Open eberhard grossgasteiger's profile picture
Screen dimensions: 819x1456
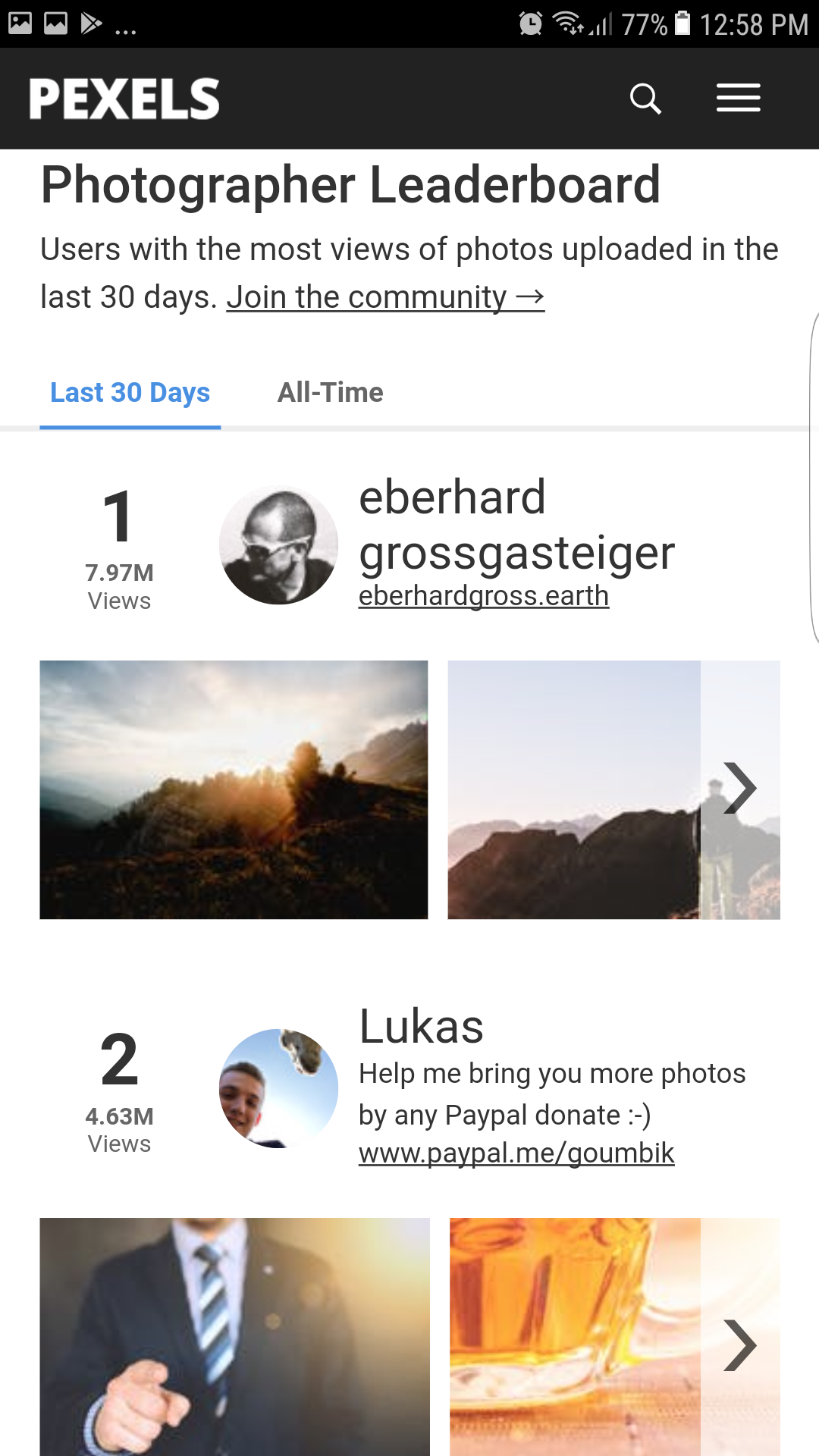pos(278,545)
